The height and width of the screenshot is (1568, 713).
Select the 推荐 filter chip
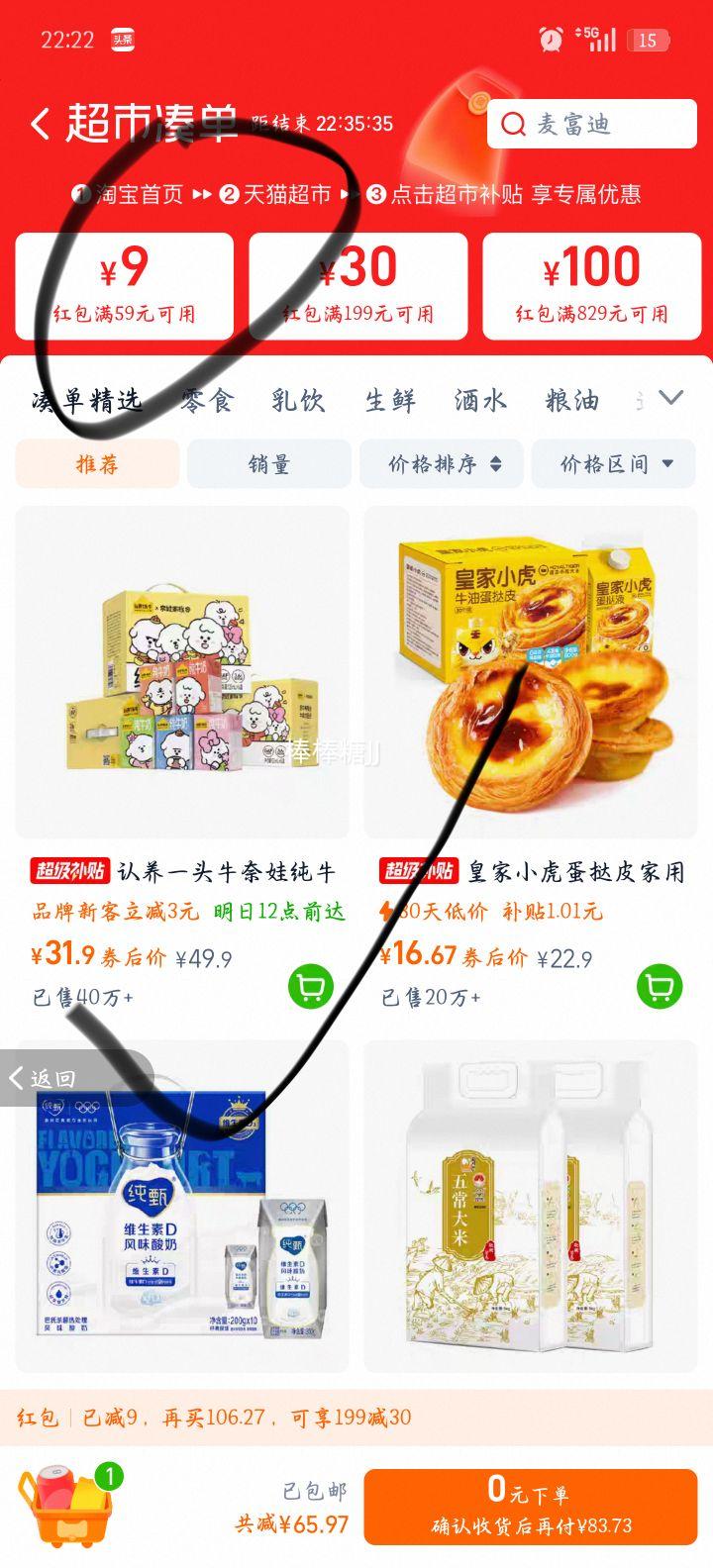95,463
